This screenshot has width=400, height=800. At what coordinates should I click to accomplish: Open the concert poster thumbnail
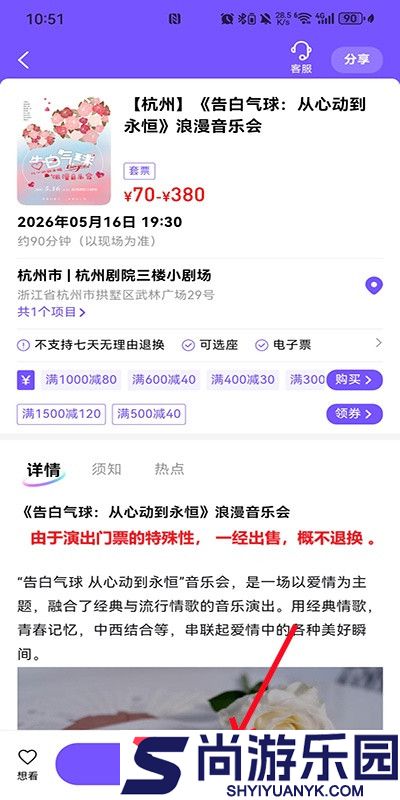pos(64,151)
